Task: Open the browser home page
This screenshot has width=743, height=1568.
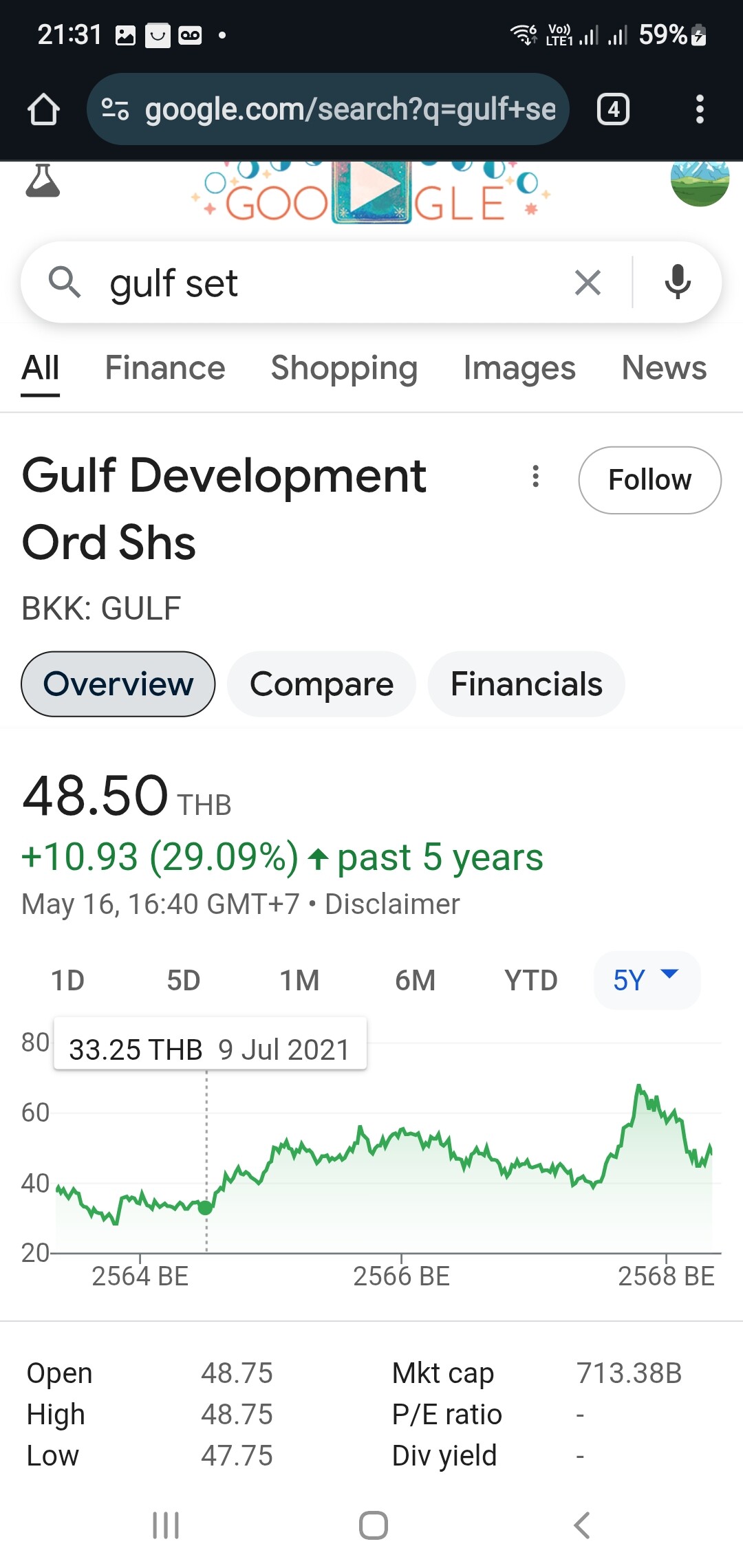Action: (43, 109)
